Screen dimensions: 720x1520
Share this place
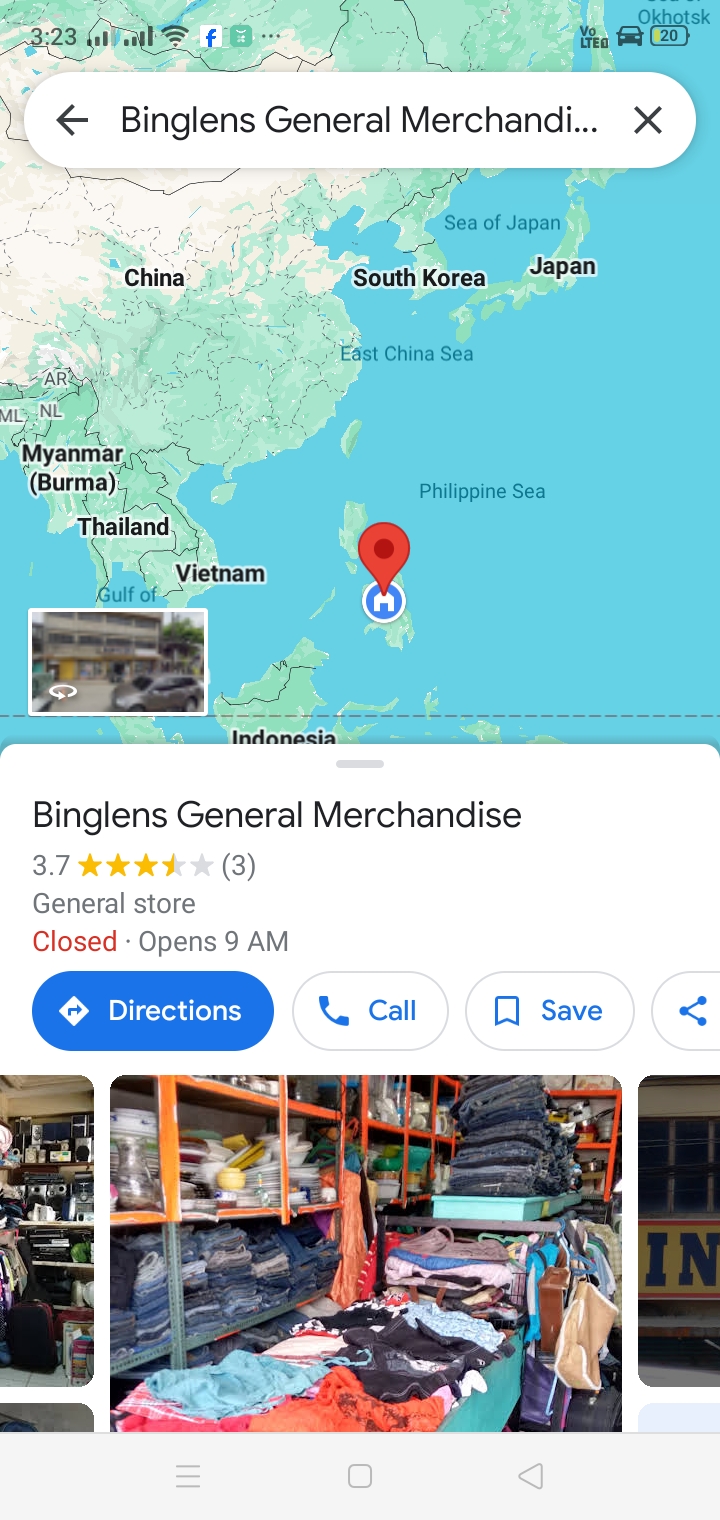687,1011
